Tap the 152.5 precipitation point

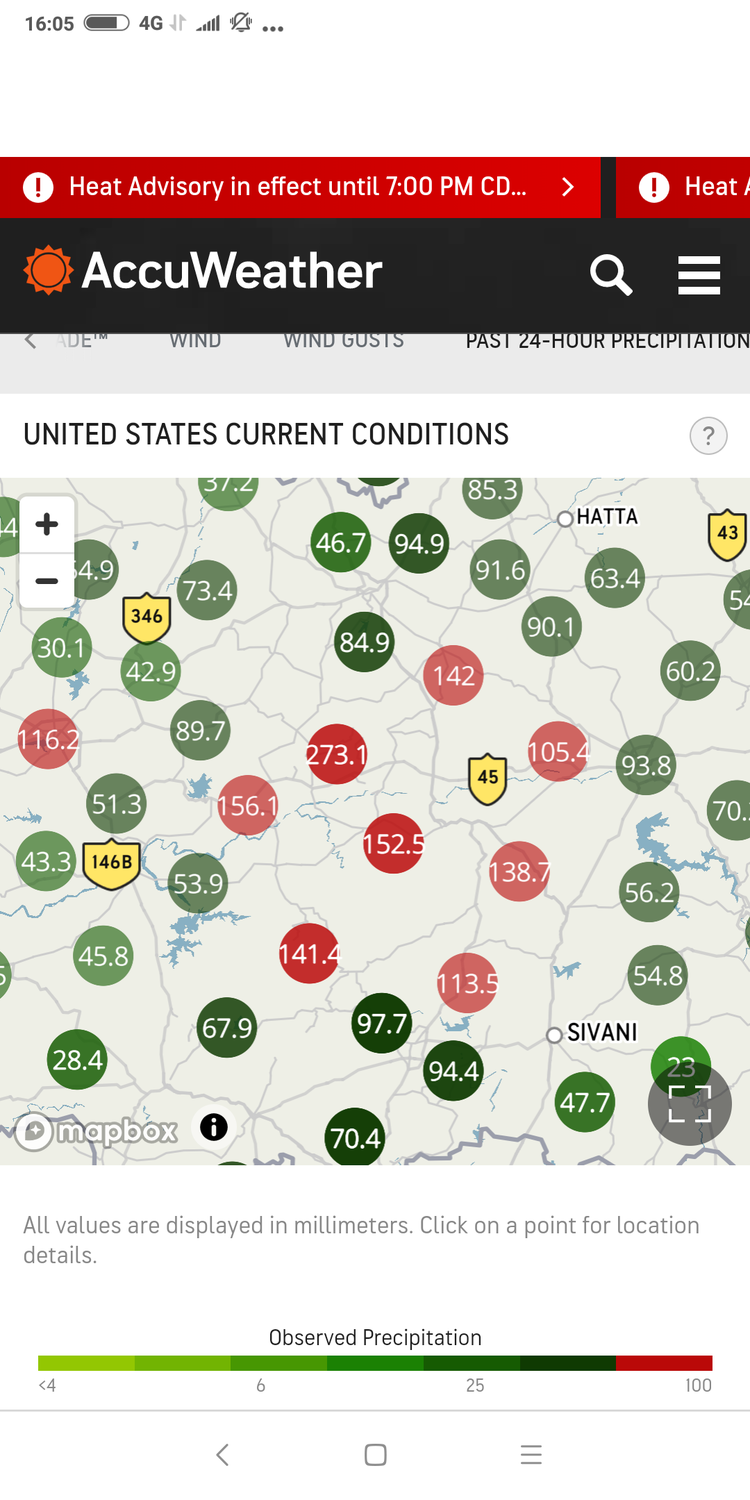click(x=393, y=844)
